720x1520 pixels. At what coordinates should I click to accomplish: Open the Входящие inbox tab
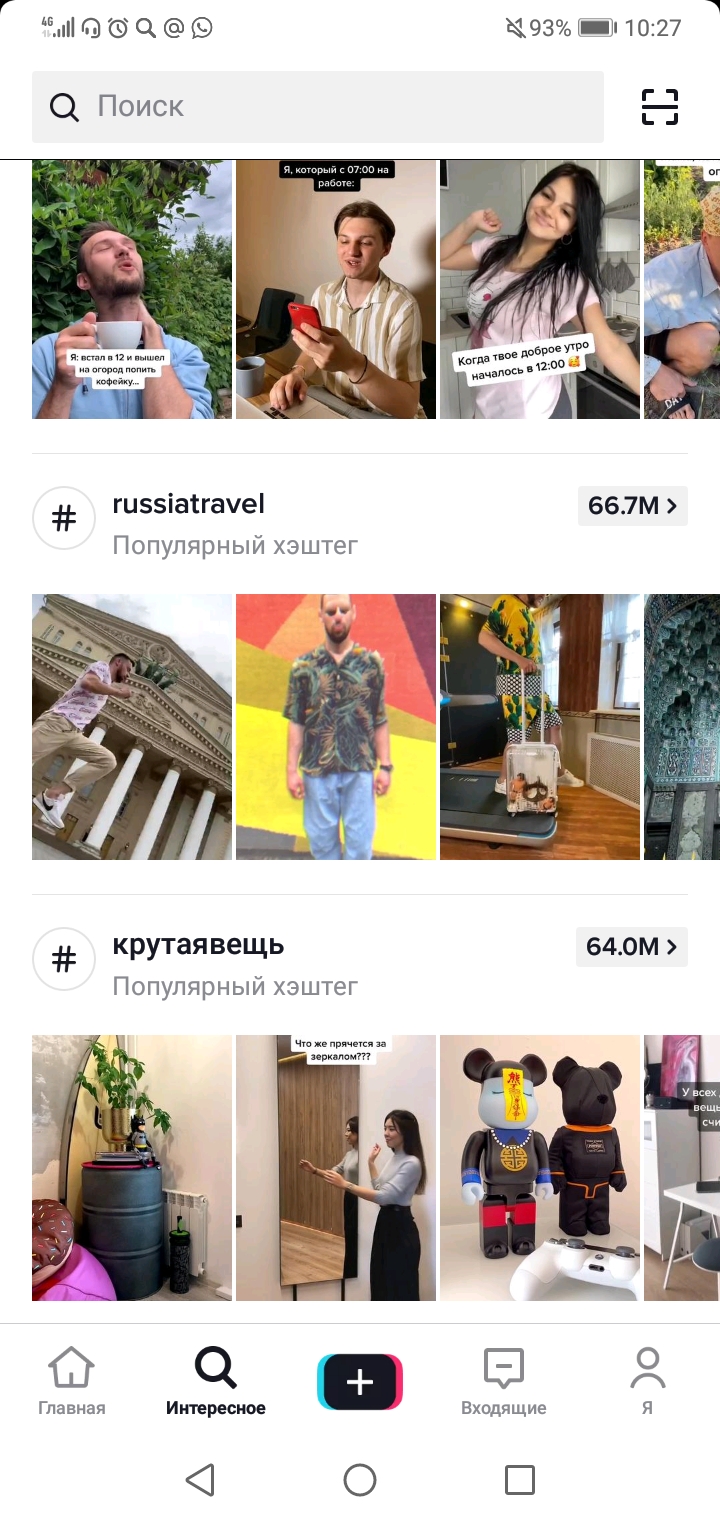pyautogui.click(x=504, y=1382)
